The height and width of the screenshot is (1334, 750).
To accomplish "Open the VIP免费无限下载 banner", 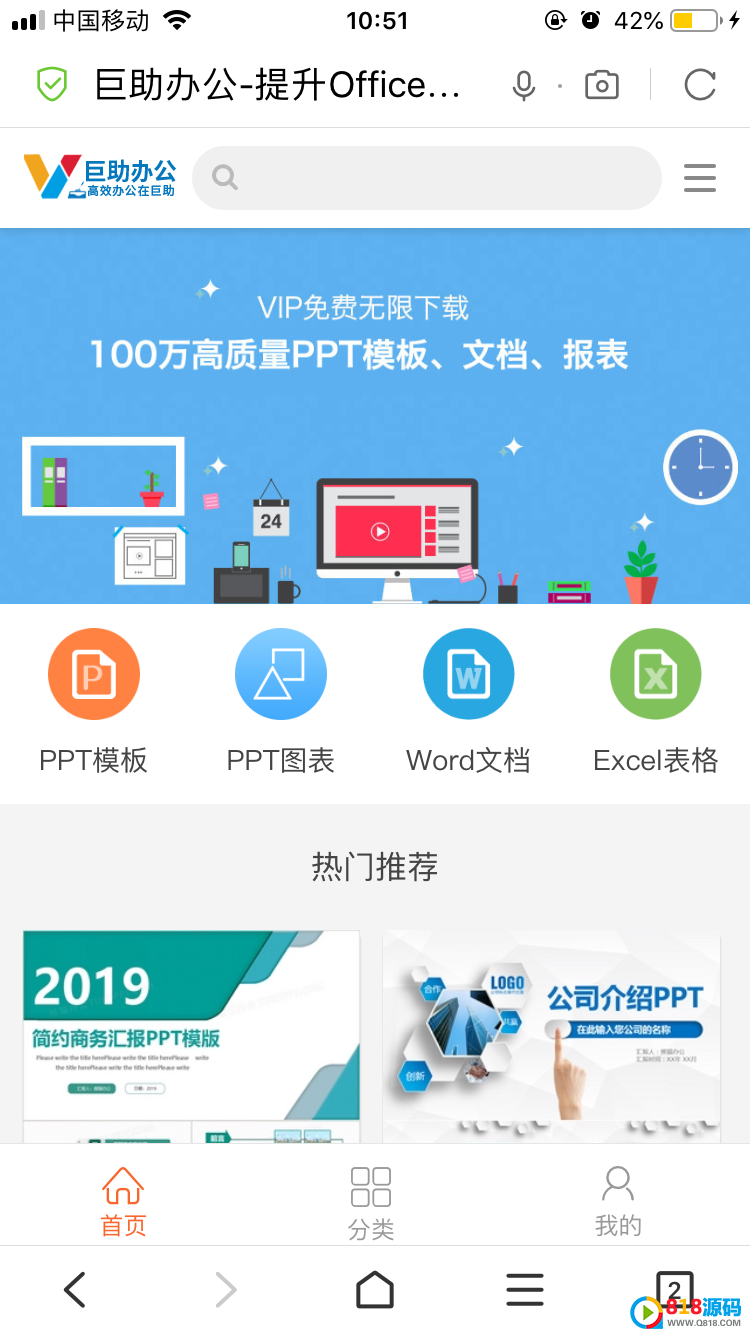I will (x=375, y=416).
